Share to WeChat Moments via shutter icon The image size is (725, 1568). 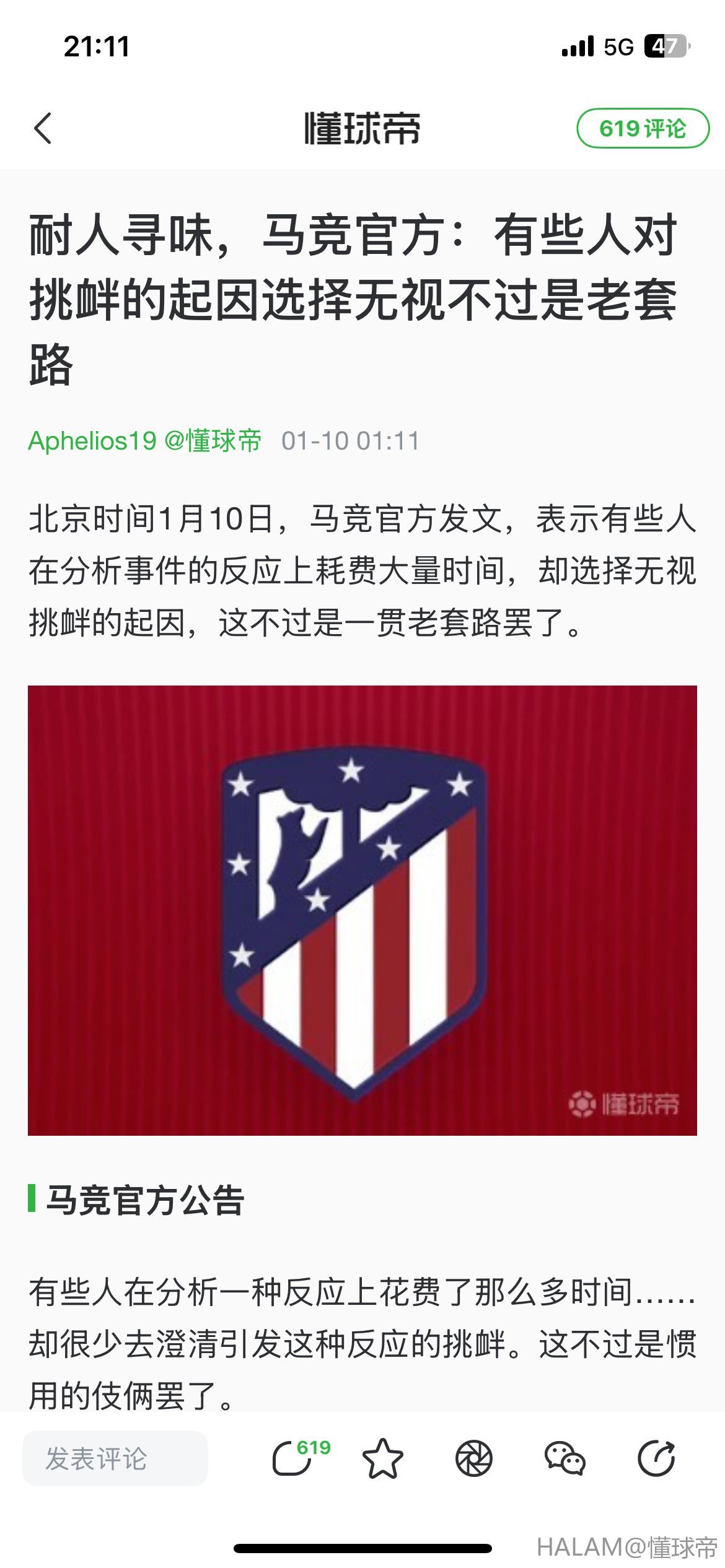(474, 1458)
